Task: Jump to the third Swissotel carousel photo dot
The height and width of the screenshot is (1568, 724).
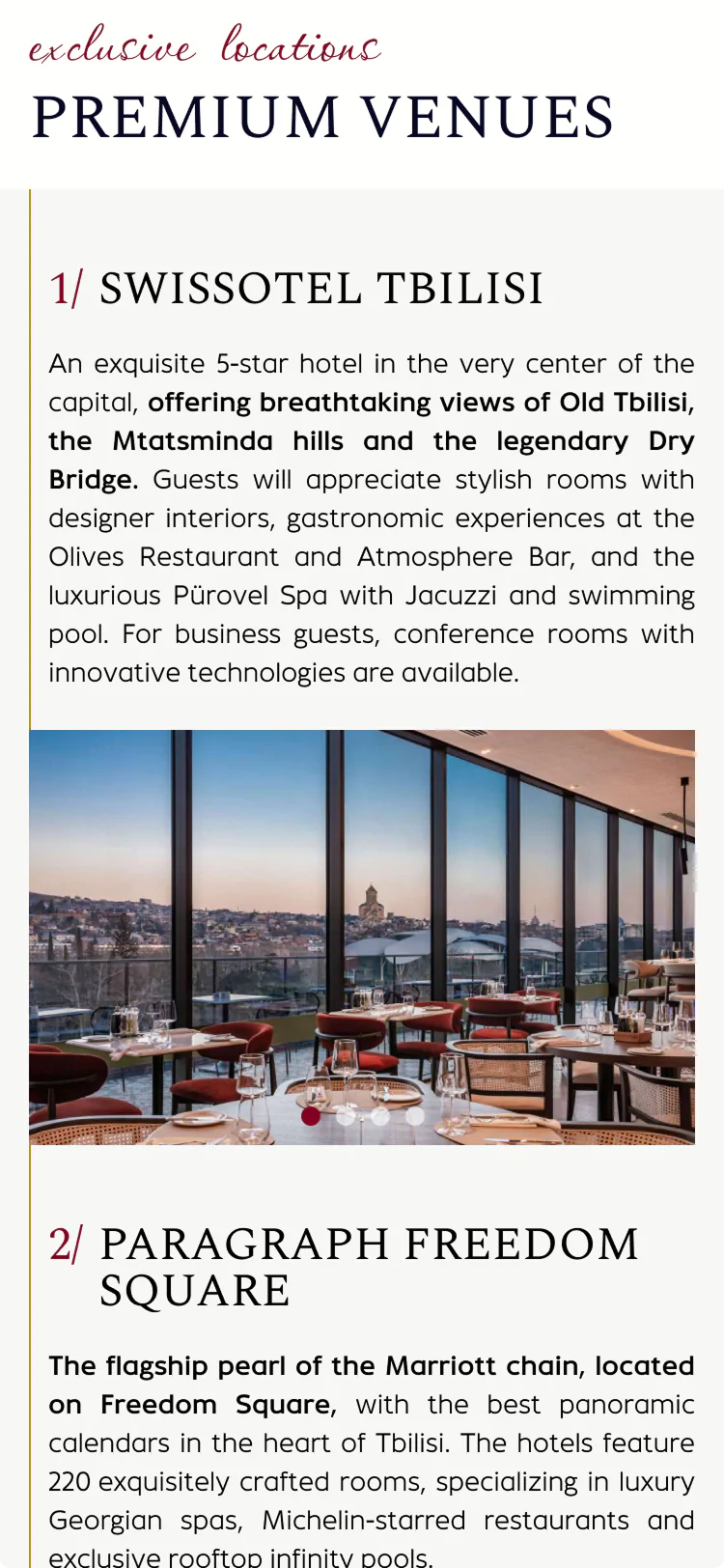Action: pyautogui.click(x=380, y=1116)
